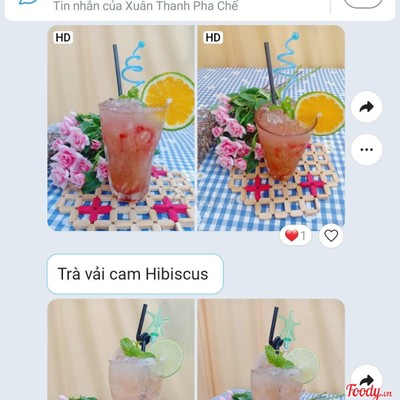Forward the HD drink photos with share arrow
Viewport: 400px width, 400px height.
(x=367, y=107)
